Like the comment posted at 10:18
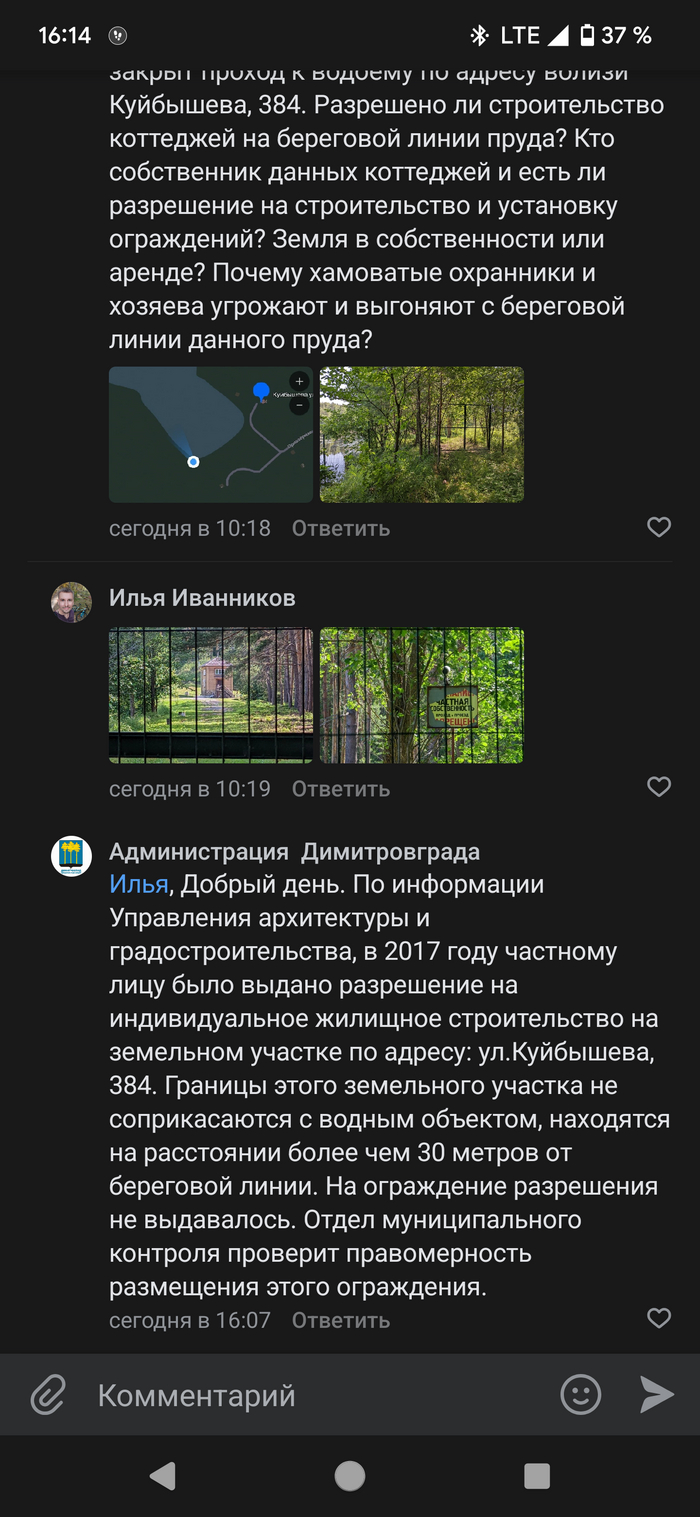Viewport: 700px width, 1517px height. click(x=658, y=527)
